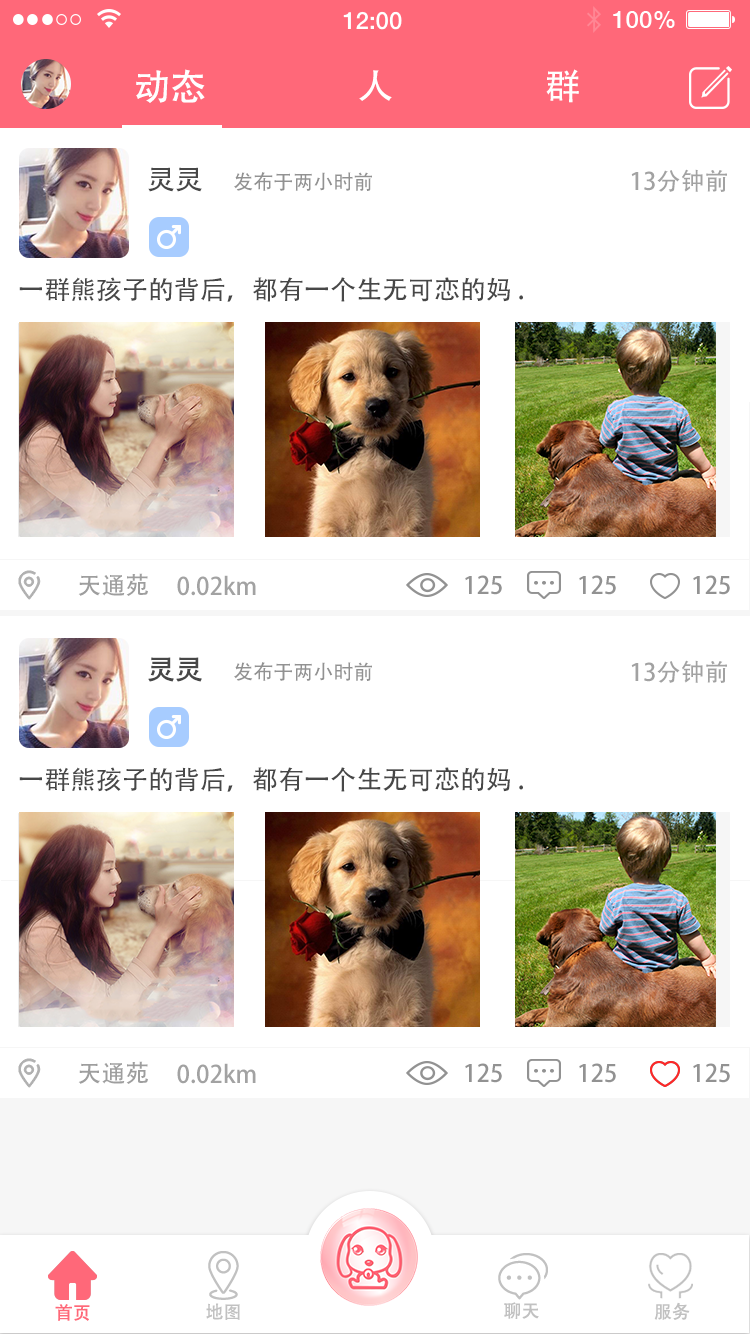Unlike the second post with the red heart

click(665, 1074)
